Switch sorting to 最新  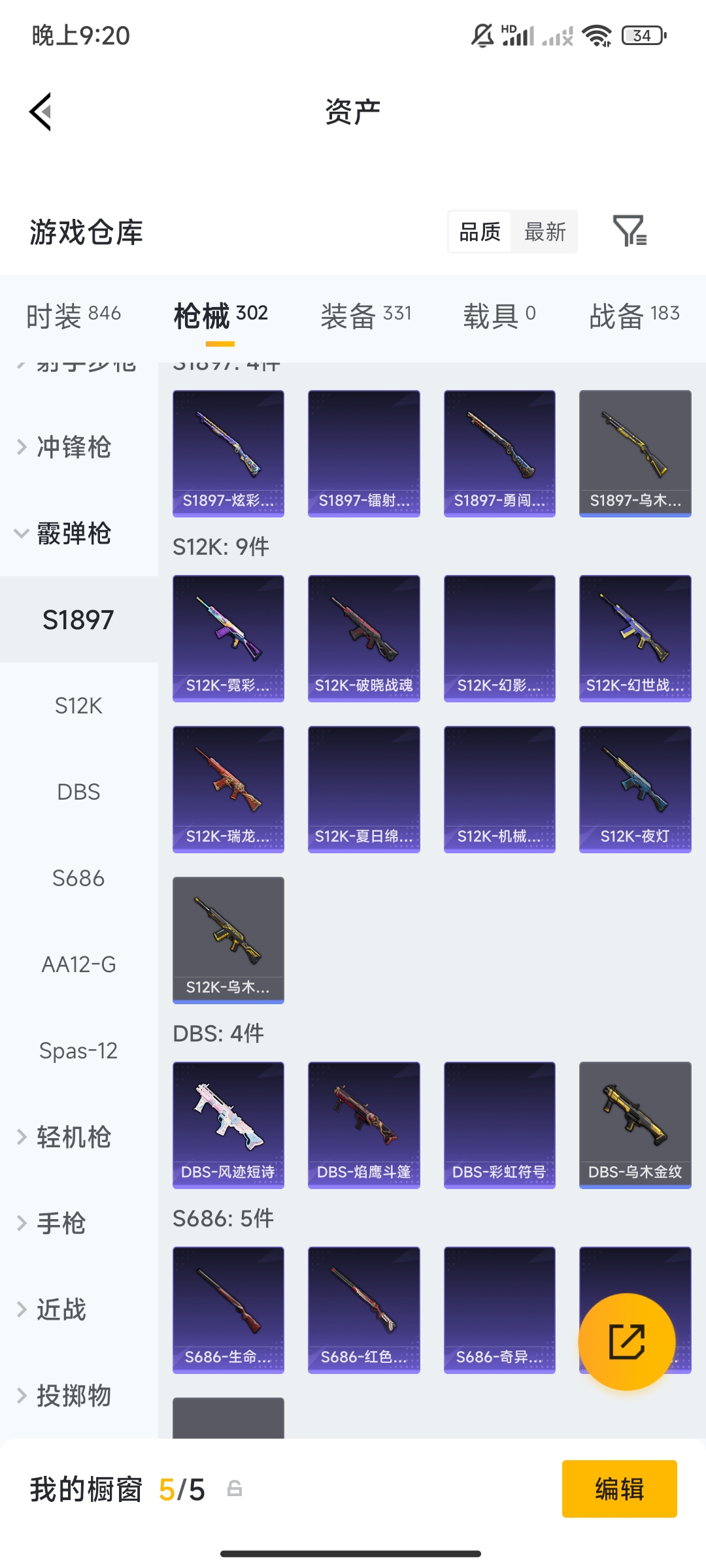[545, 232]
